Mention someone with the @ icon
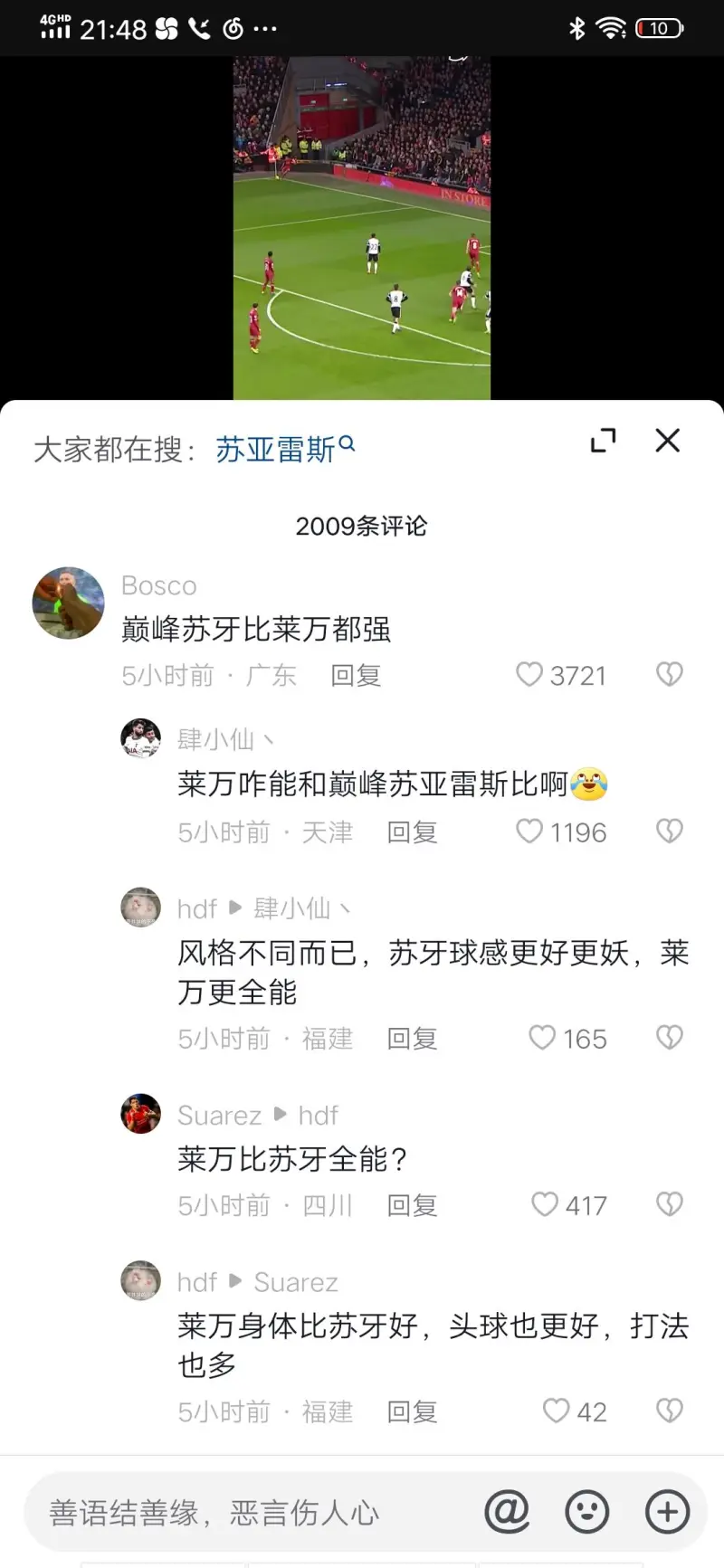 [x=507, y=1512]
